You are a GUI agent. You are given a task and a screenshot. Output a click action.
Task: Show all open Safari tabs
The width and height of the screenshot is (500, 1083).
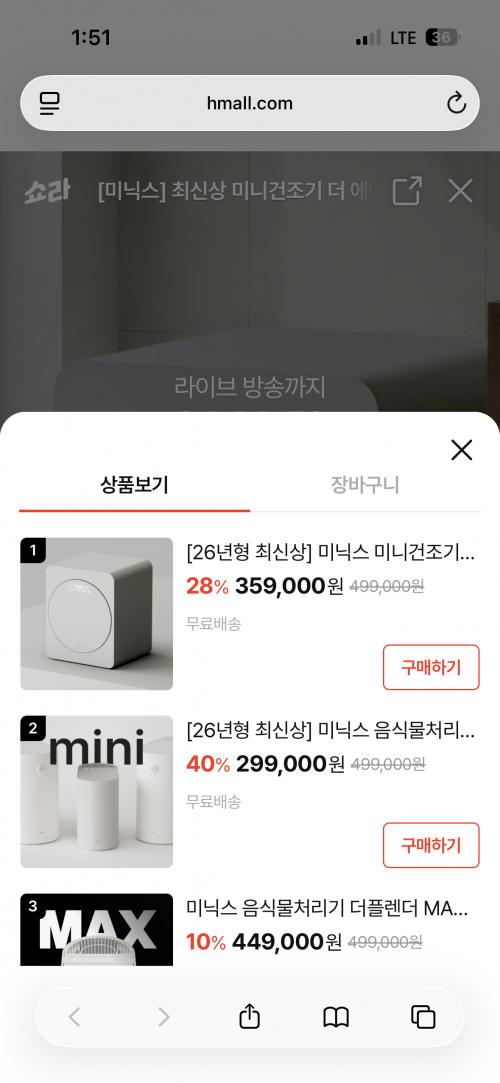pos(423,1017)
